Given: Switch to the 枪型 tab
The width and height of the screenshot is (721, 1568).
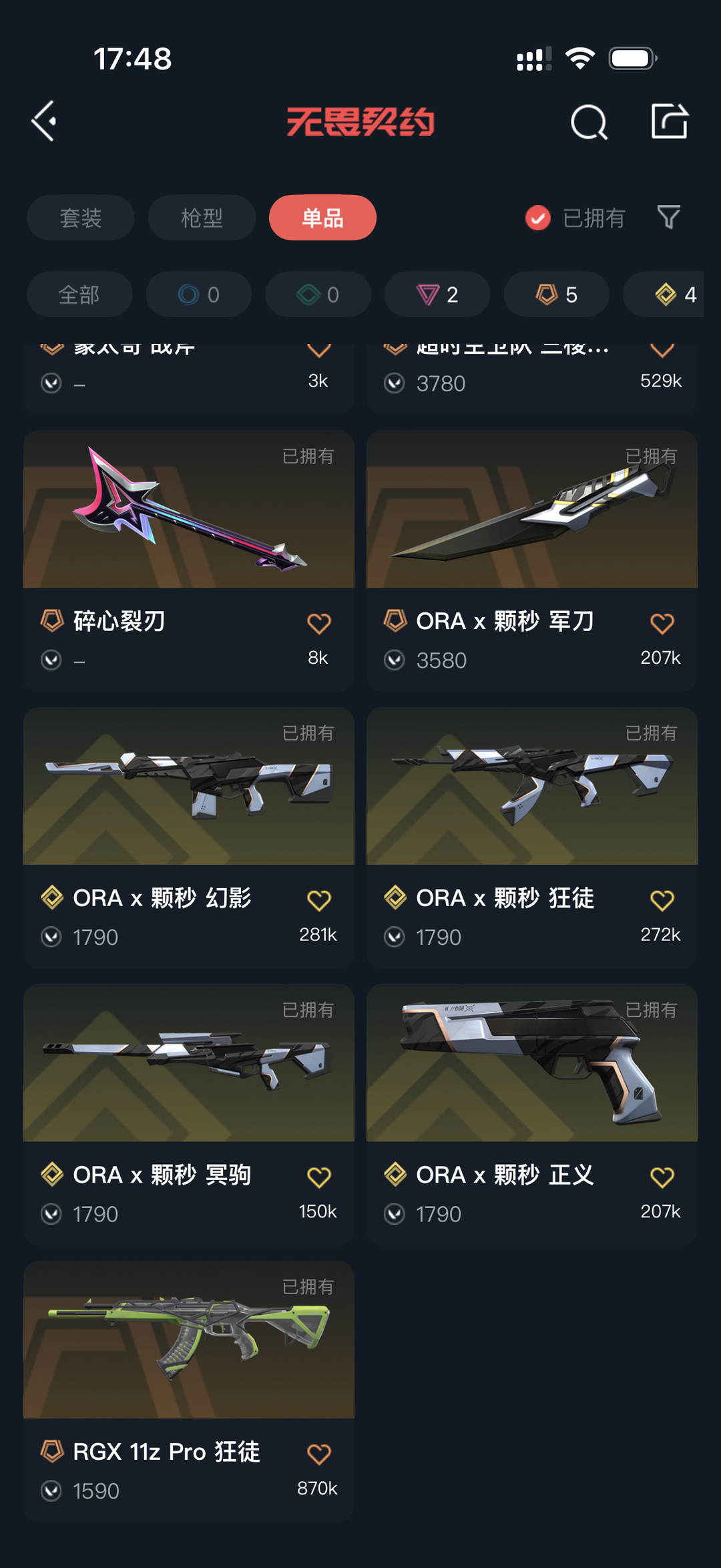Looking at the screenshot, I should (x=202, y=218).
